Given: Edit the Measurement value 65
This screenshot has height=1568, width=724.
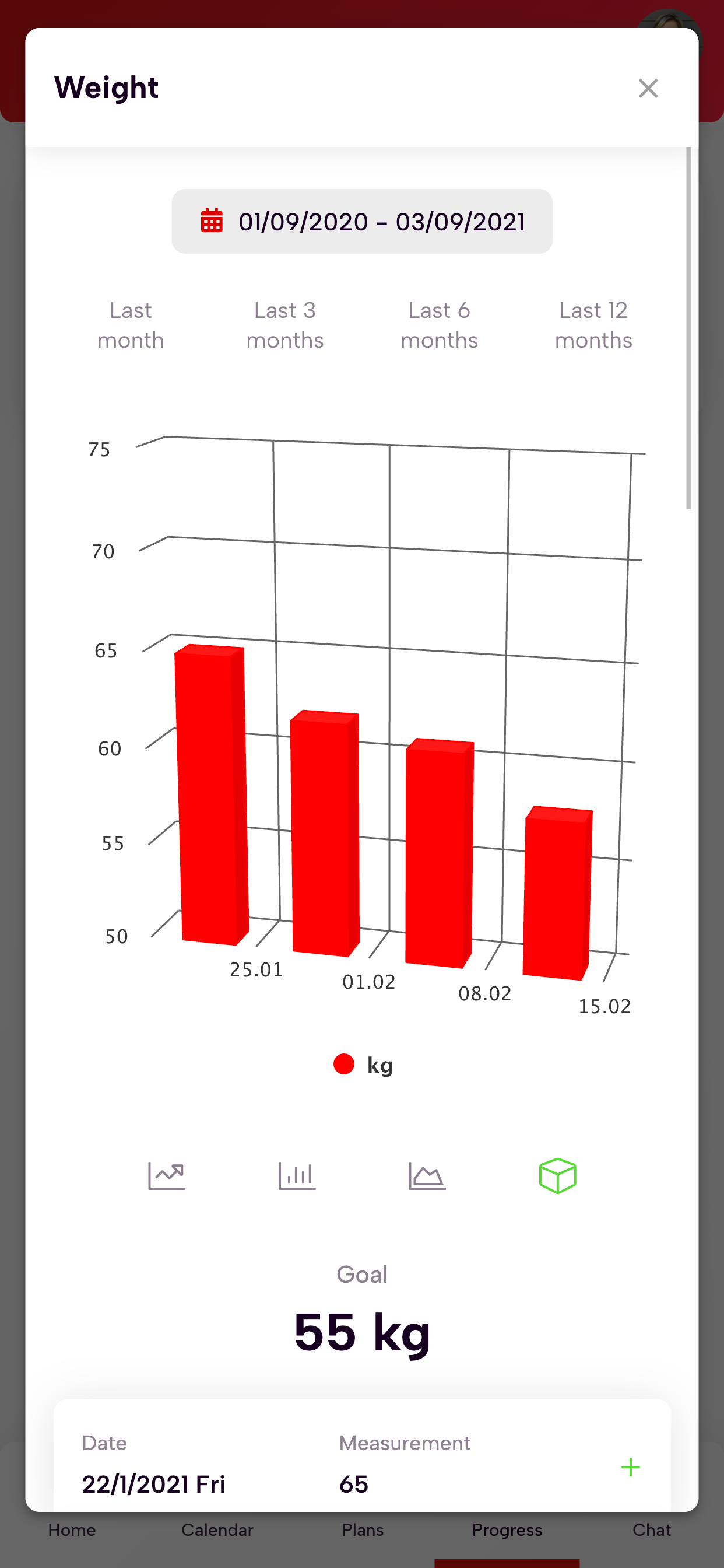Looking at the screenshot, I should tap(354, 1484).
